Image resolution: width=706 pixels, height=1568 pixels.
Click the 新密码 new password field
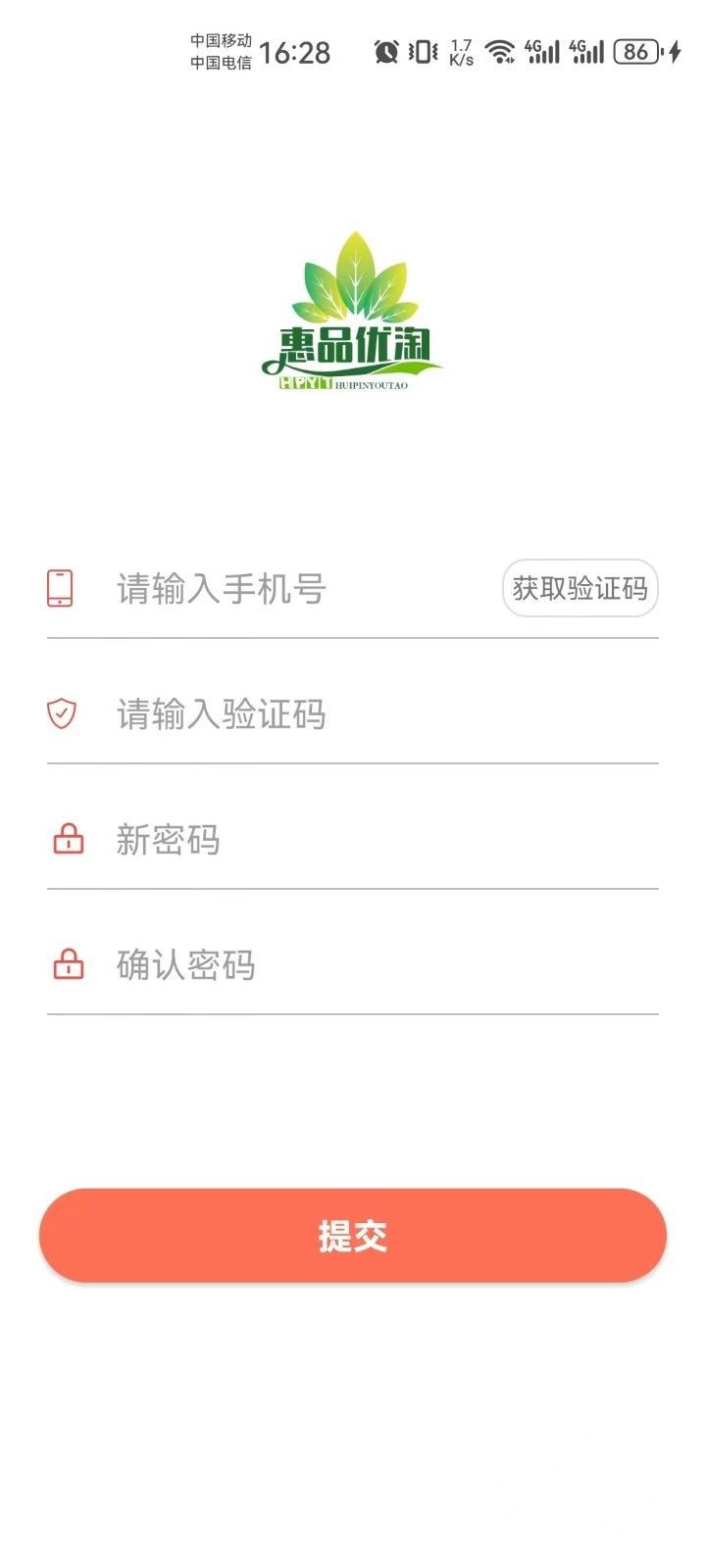coord(275,840)
